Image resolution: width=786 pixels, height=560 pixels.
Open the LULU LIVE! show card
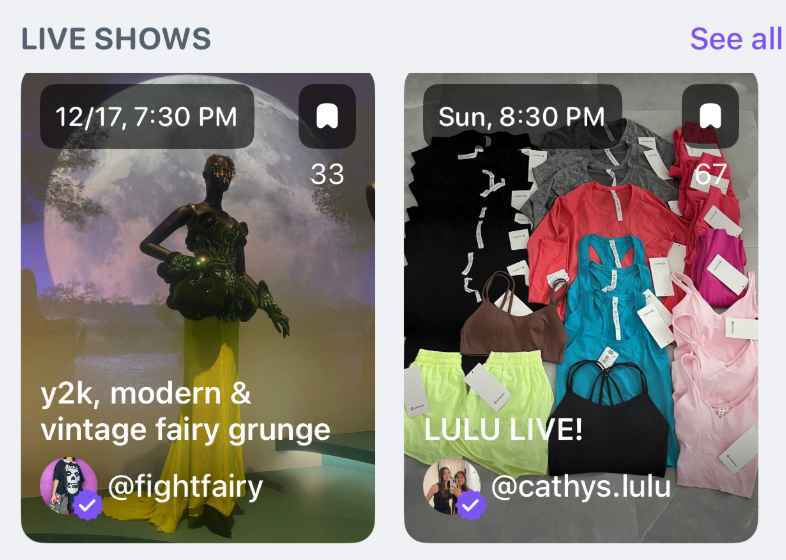(580, 300)
